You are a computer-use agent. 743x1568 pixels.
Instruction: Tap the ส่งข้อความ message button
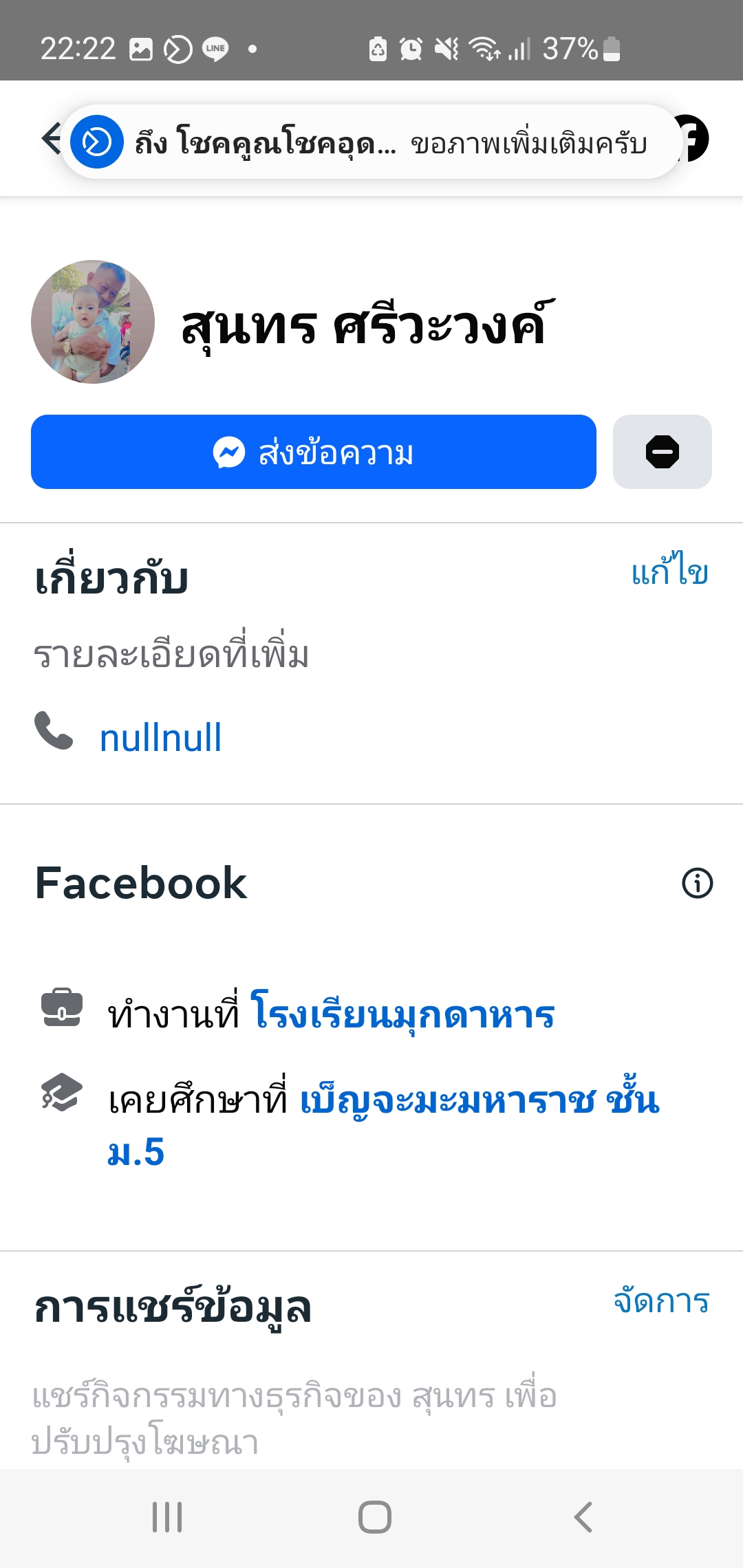(x=313, y=452)
